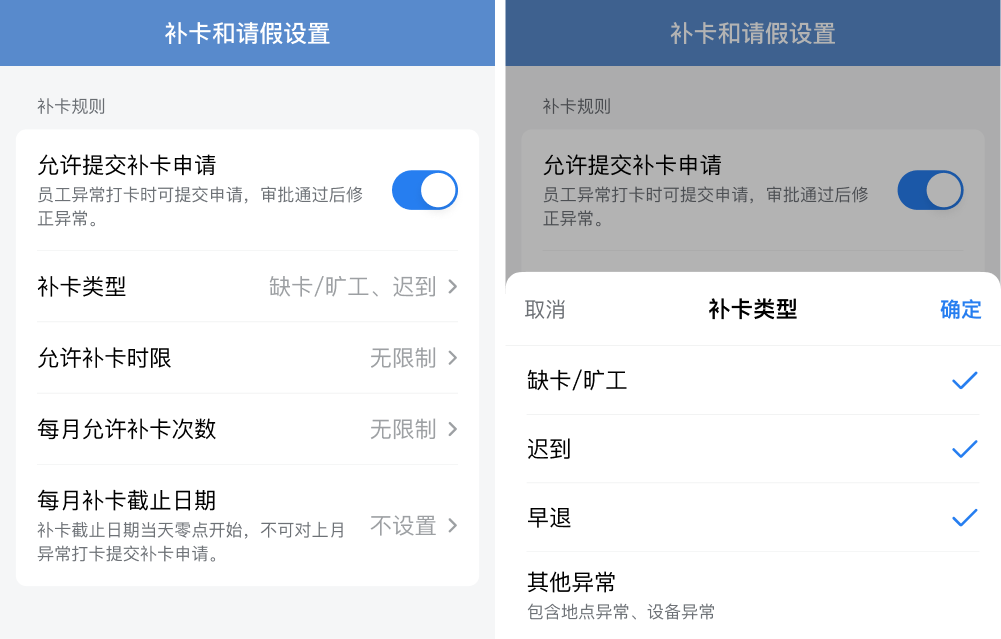Confirm selection with 确定
Screen dimensions: 1001x639
(960, 310)
